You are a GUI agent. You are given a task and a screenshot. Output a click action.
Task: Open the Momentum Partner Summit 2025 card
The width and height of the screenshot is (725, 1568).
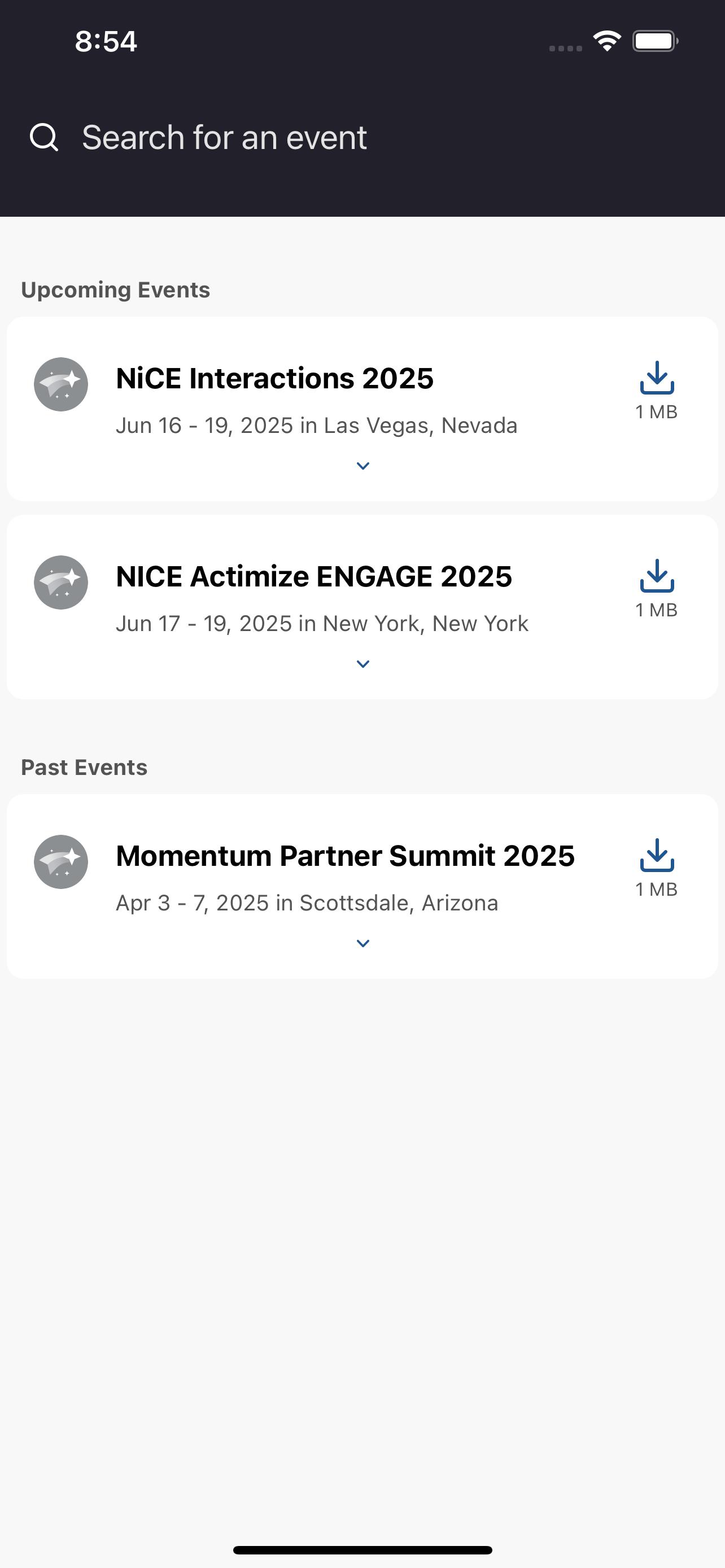pos(362,886)
